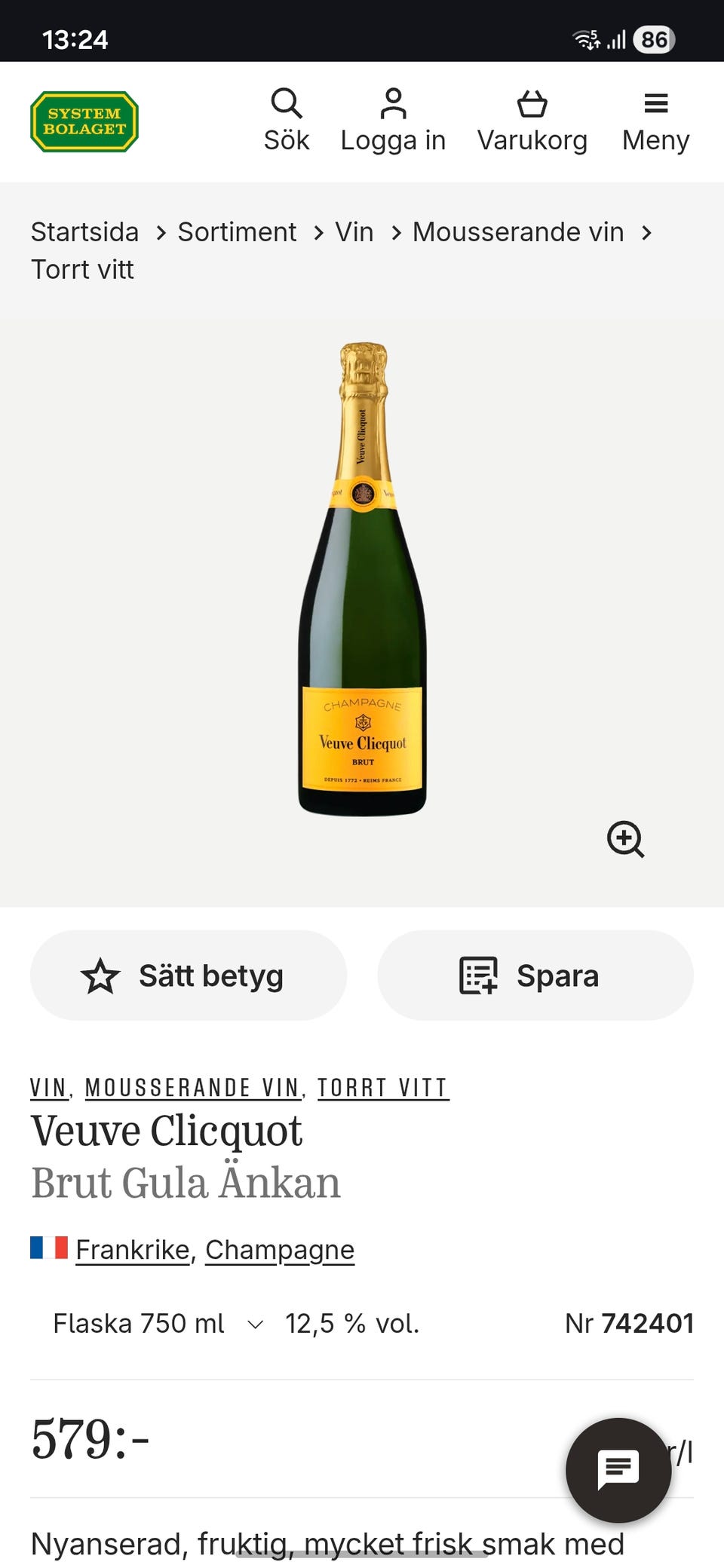The width and height of the screenshot is (724, 1568).
Task: Open the Startsida breadcrumb link
Action: 84,232
